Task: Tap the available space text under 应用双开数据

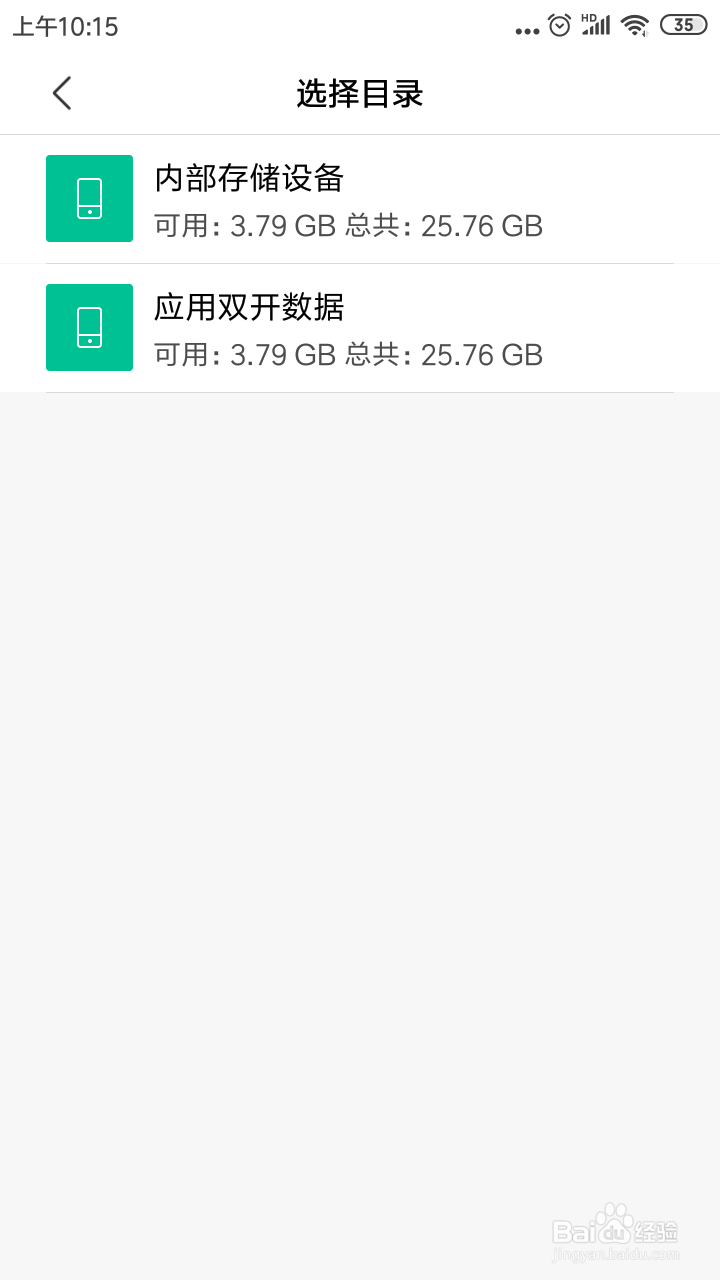Action: pos(348,355)
